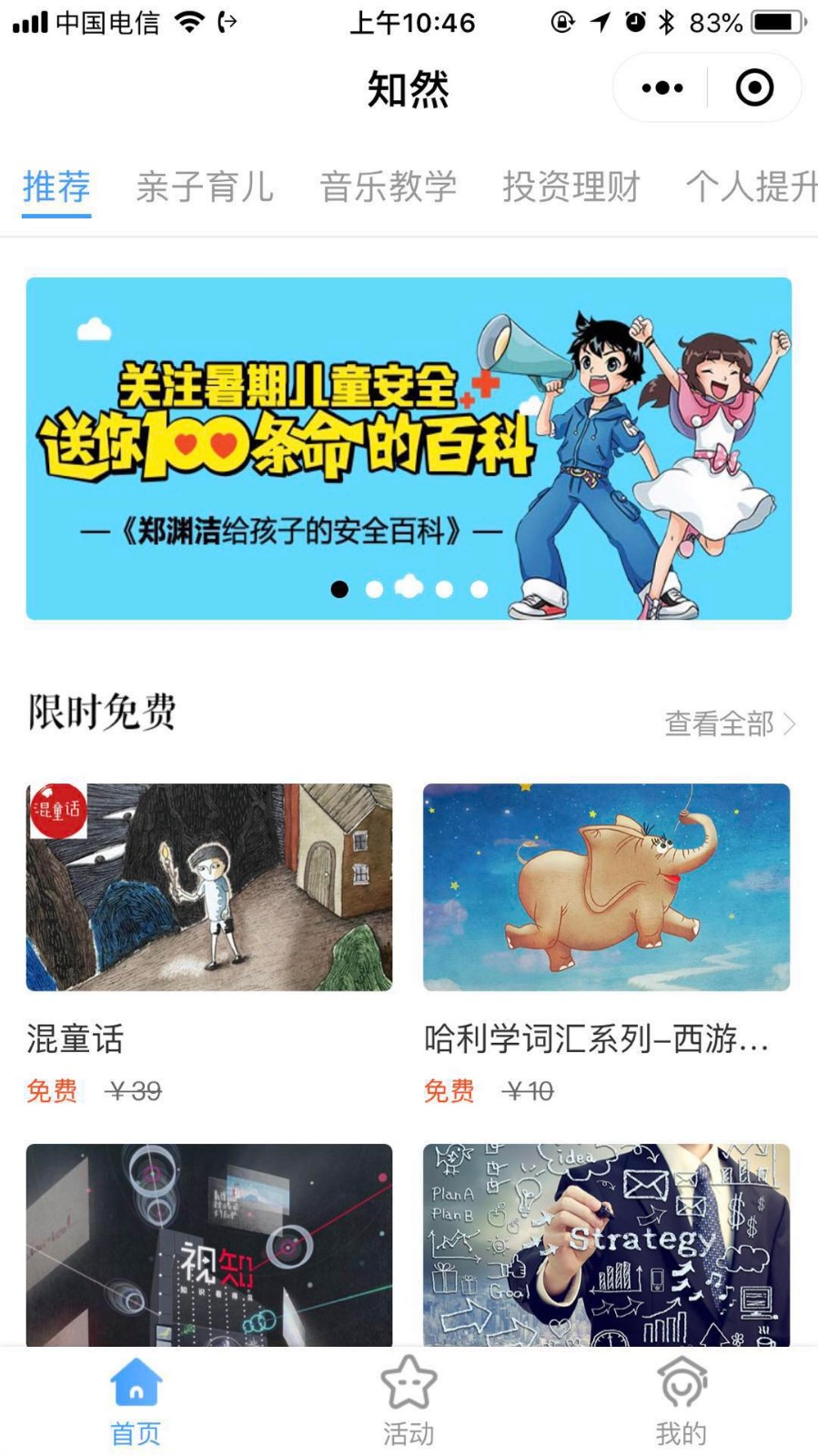View all 限时免费 courses via 查看全部

(730, 723)
